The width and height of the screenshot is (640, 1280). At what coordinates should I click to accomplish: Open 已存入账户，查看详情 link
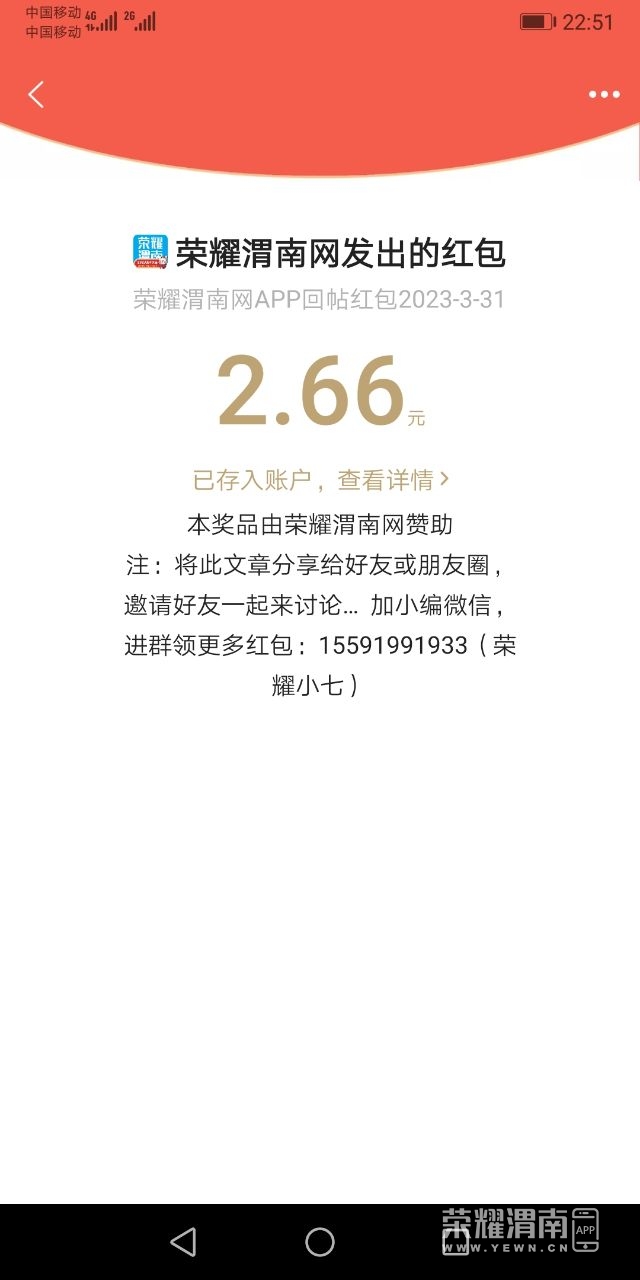click(x=320, y=480)
